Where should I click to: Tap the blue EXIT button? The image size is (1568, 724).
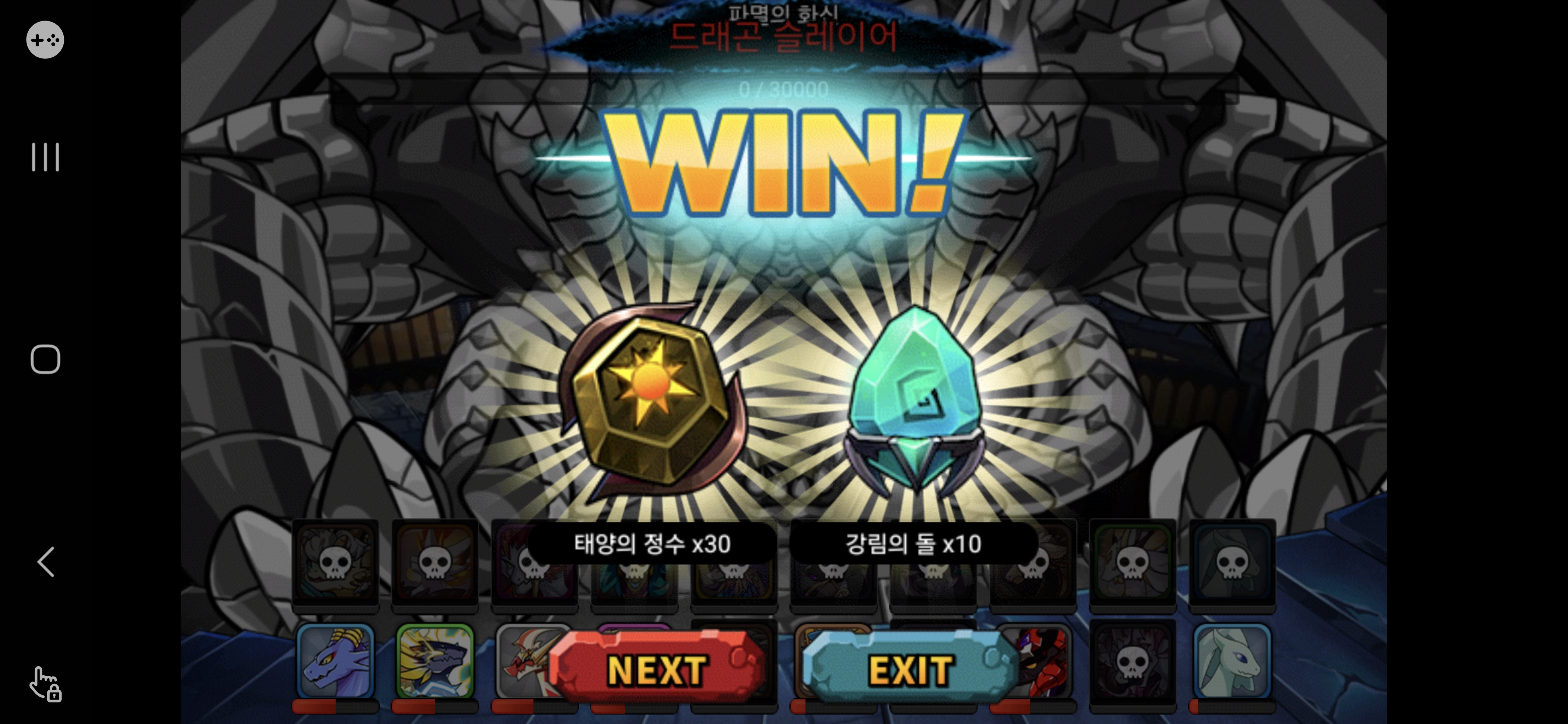[x=910, y=670]
